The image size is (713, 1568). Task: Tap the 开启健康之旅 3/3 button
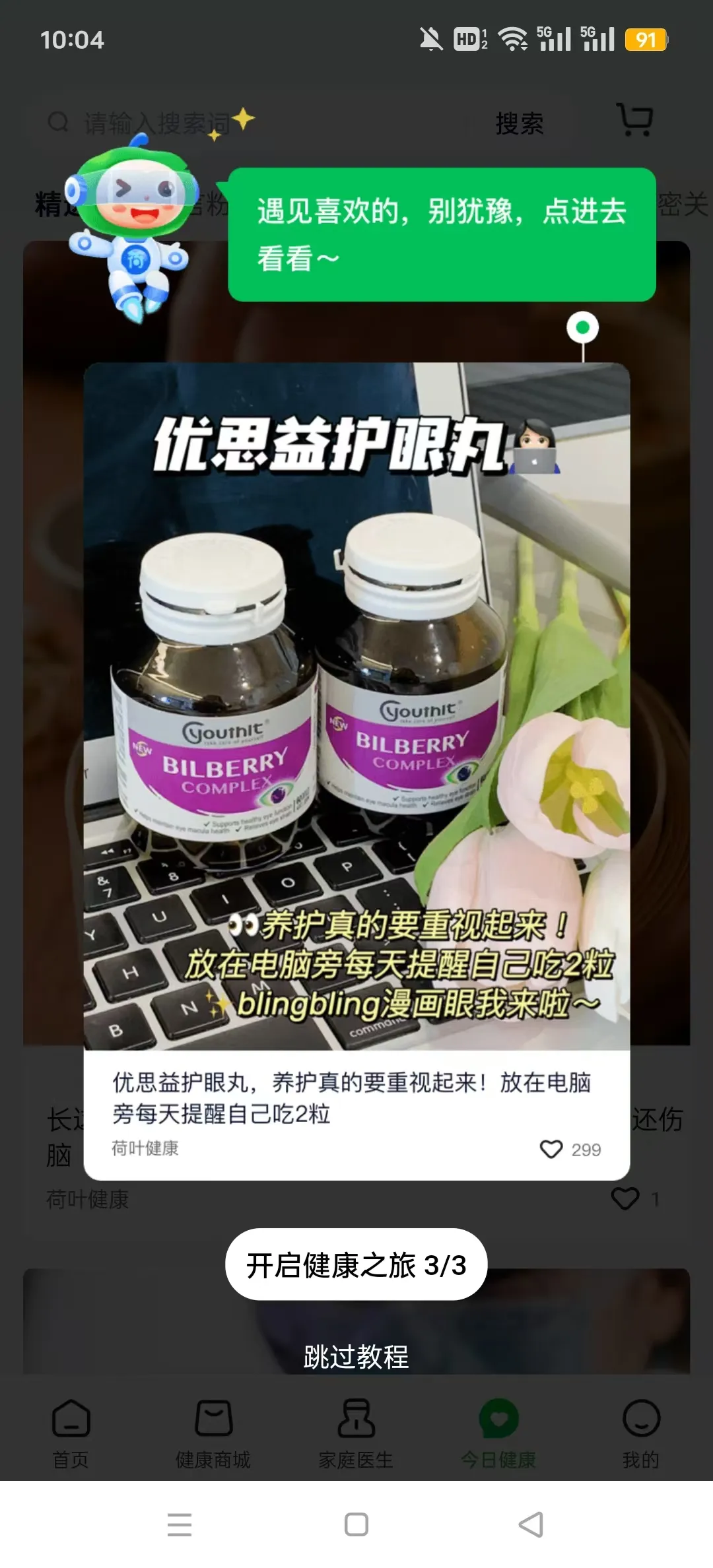(356, 1264)
